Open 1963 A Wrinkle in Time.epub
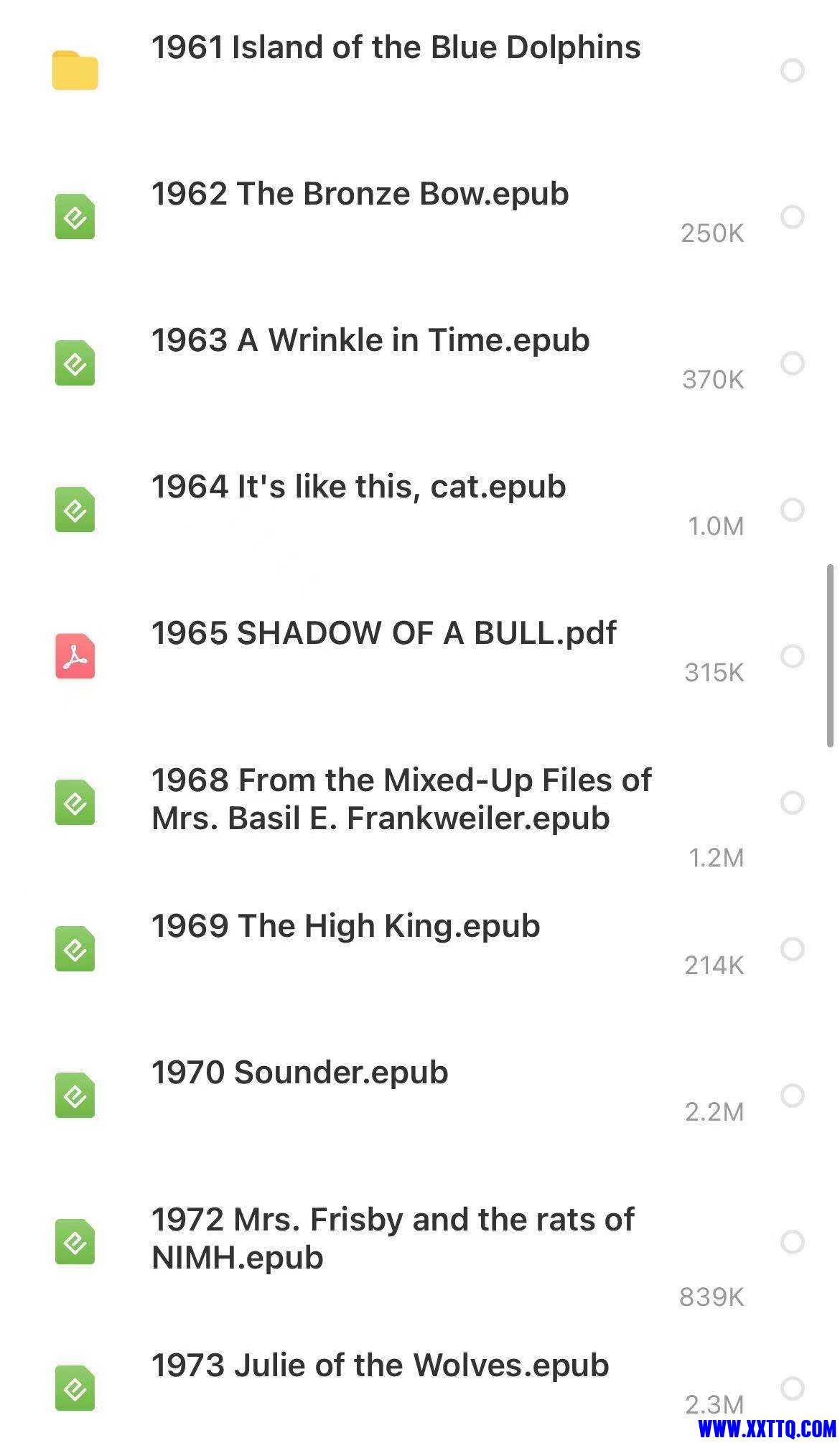The image size is (840, 1443). [x=370, y=341]
